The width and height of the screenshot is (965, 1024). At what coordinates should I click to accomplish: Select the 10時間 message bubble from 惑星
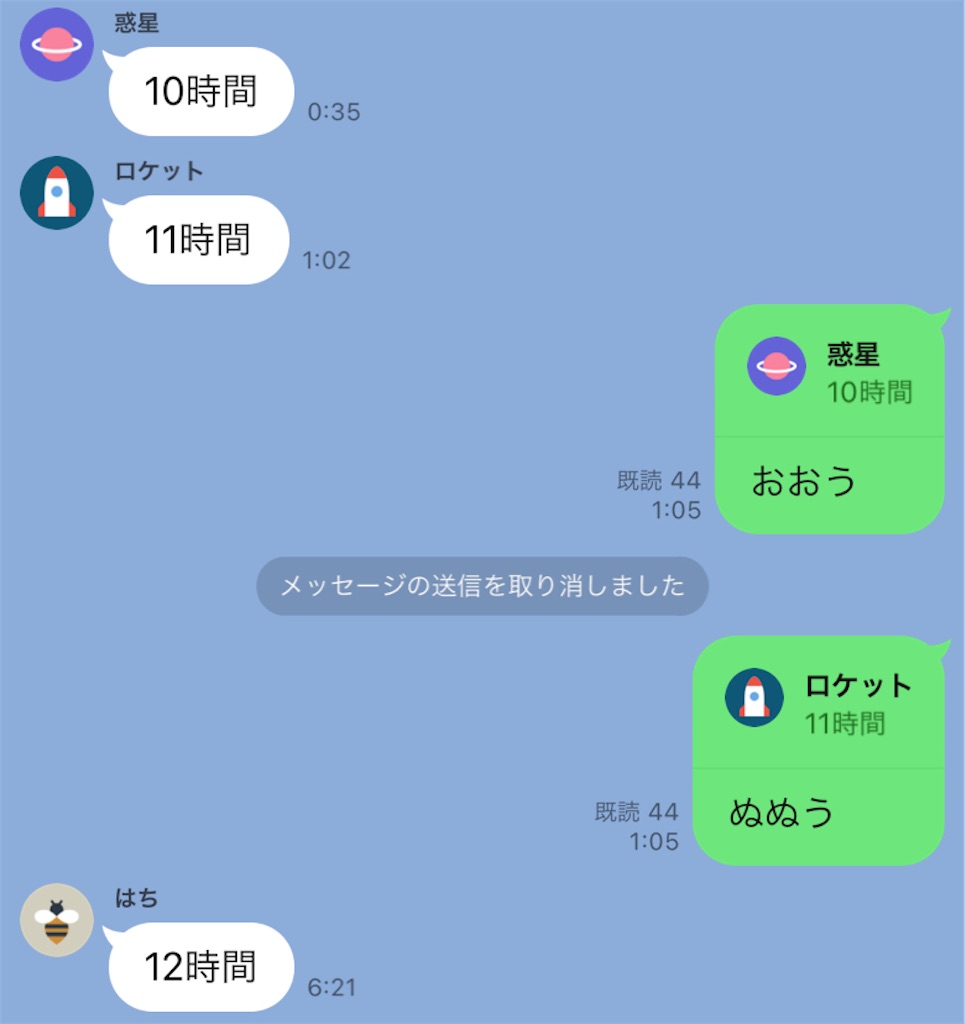point(200,91)
